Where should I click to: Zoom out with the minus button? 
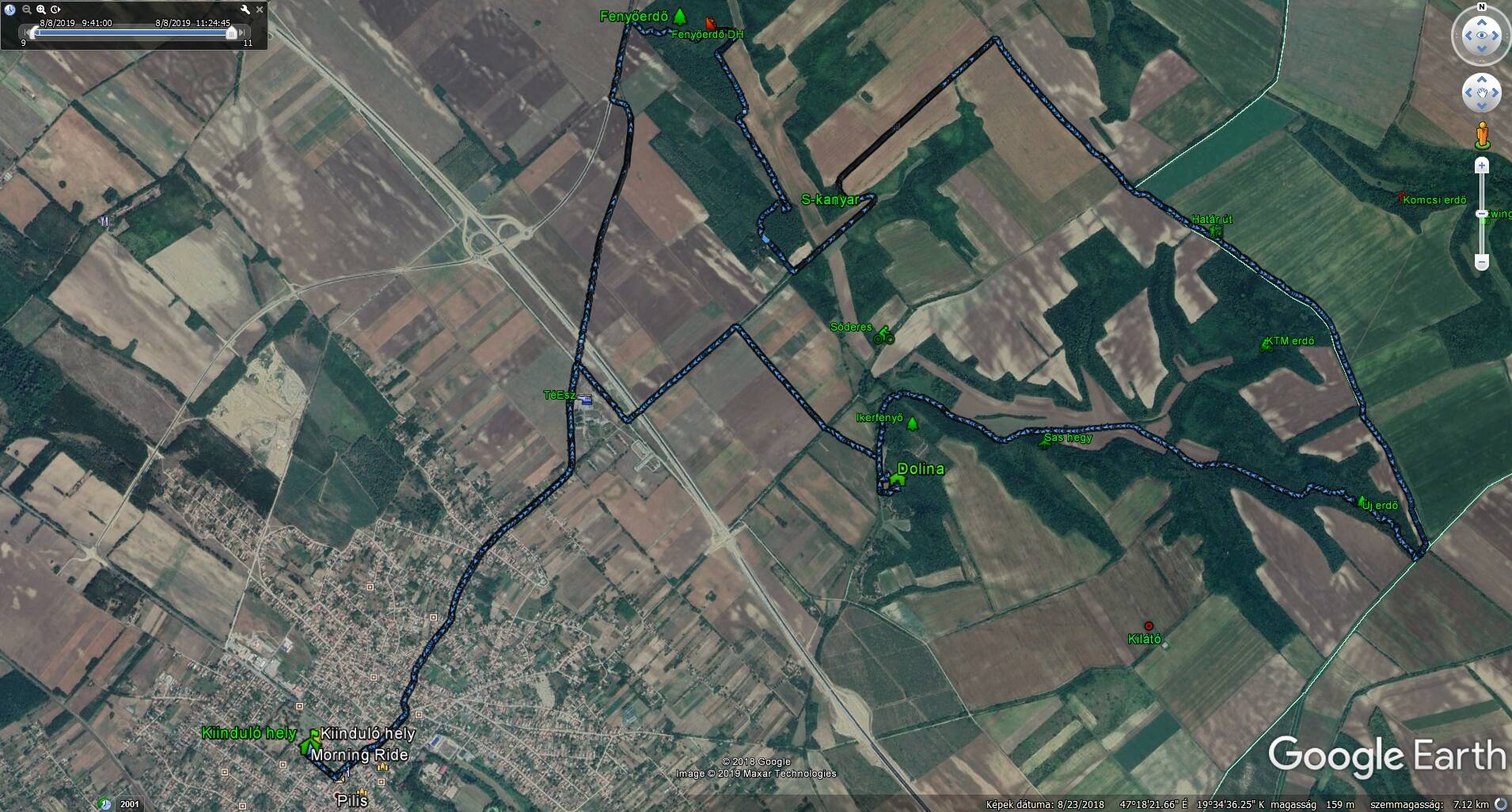pyautogui.click(x=1482, y=262)
